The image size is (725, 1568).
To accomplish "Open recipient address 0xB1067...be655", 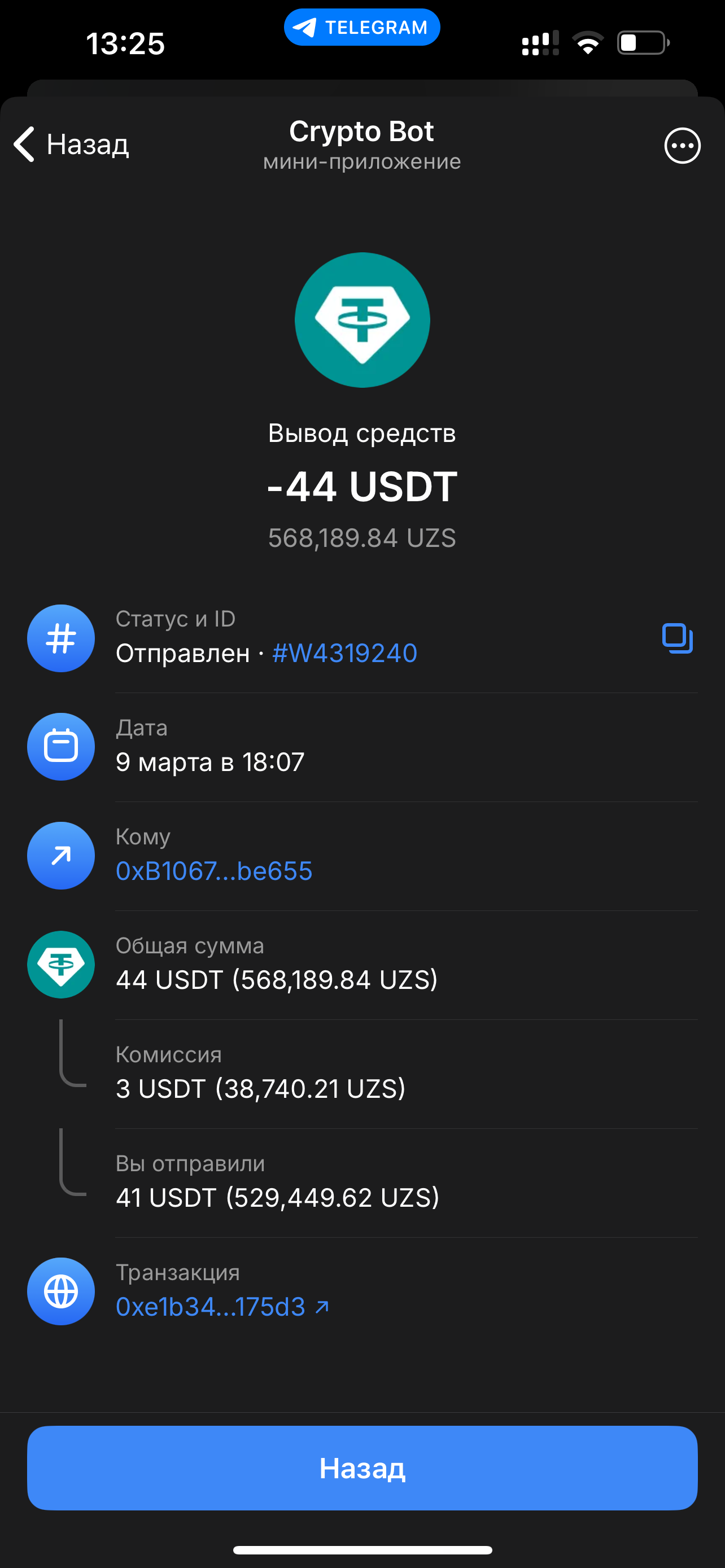I will tap(213, 871).
